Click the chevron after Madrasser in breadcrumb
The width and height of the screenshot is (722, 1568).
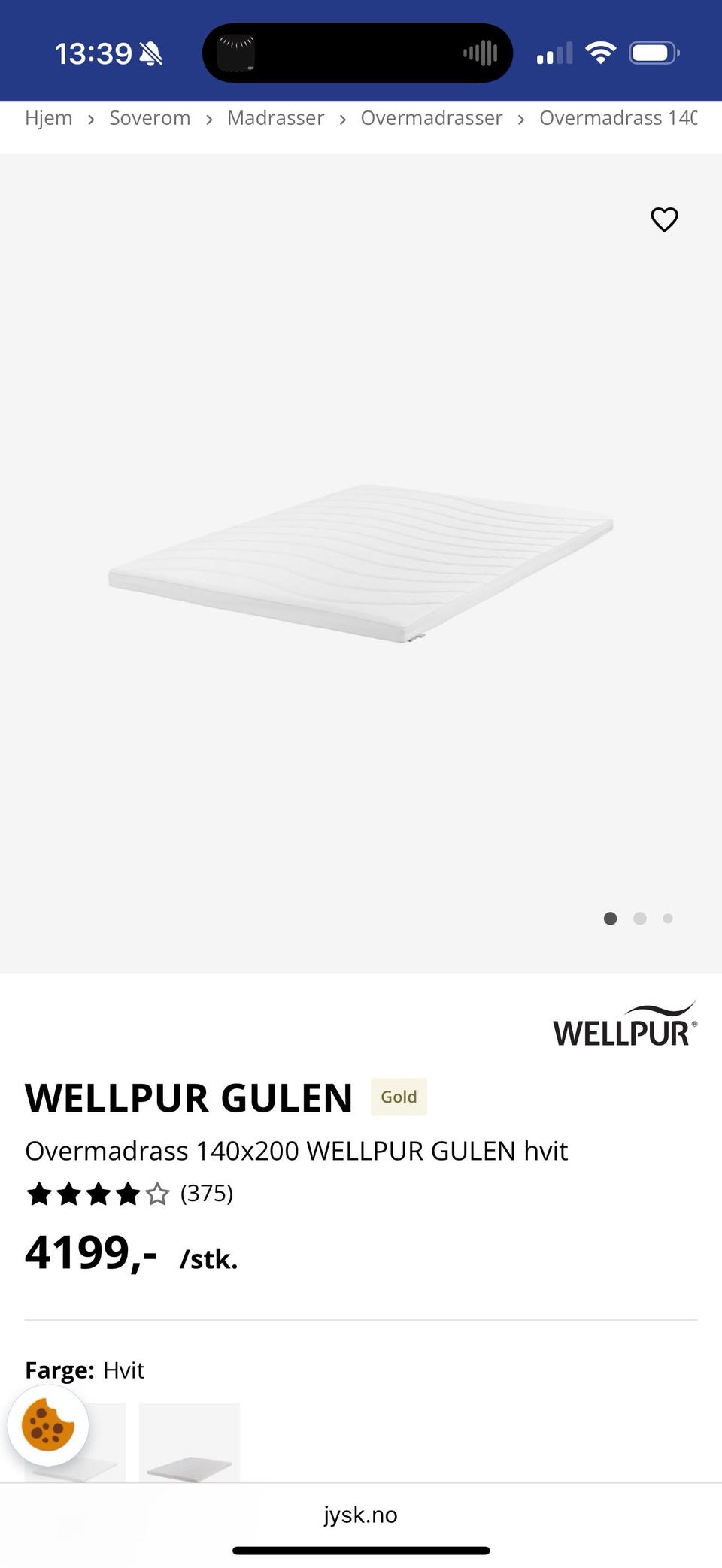pyautogui.click(x=342, y=119)
